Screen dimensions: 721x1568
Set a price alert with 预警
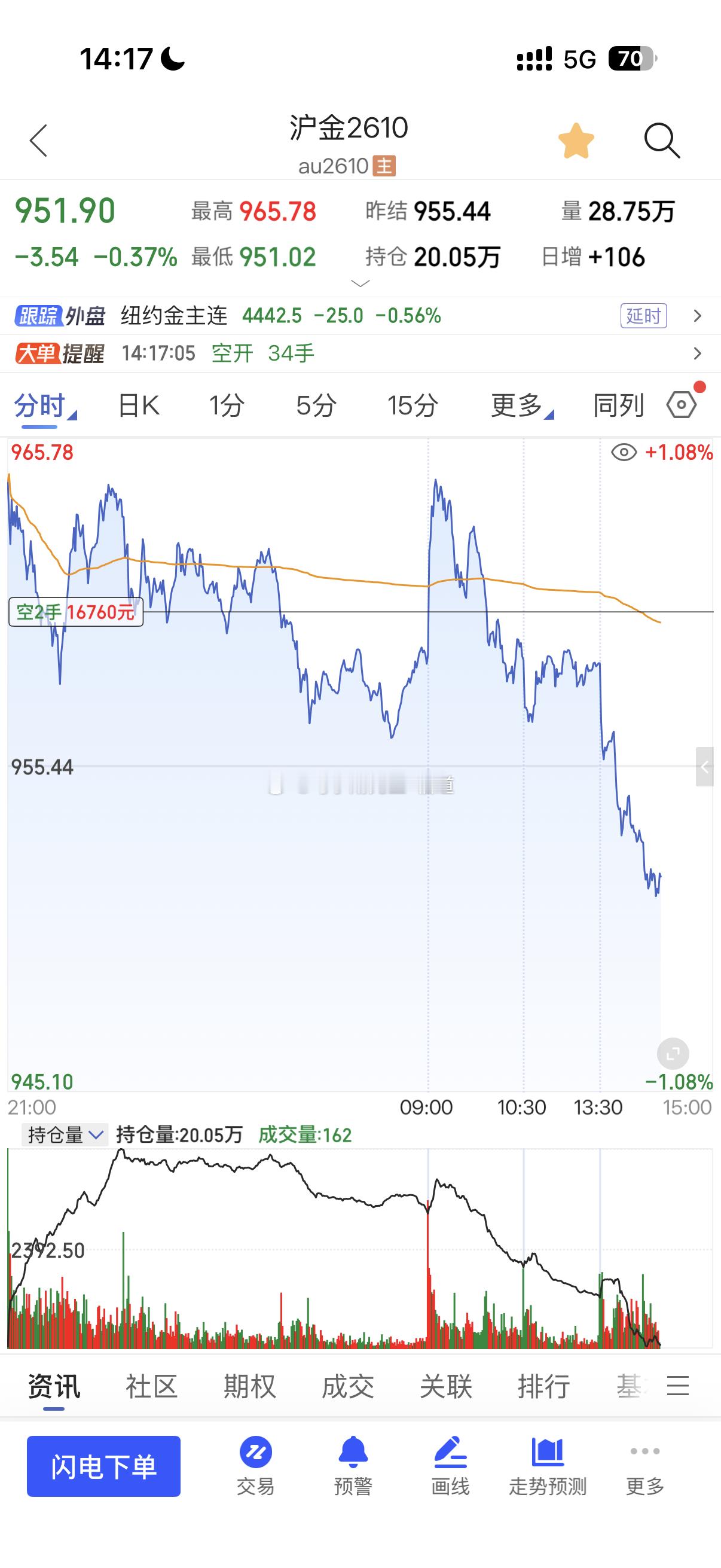353,1466
